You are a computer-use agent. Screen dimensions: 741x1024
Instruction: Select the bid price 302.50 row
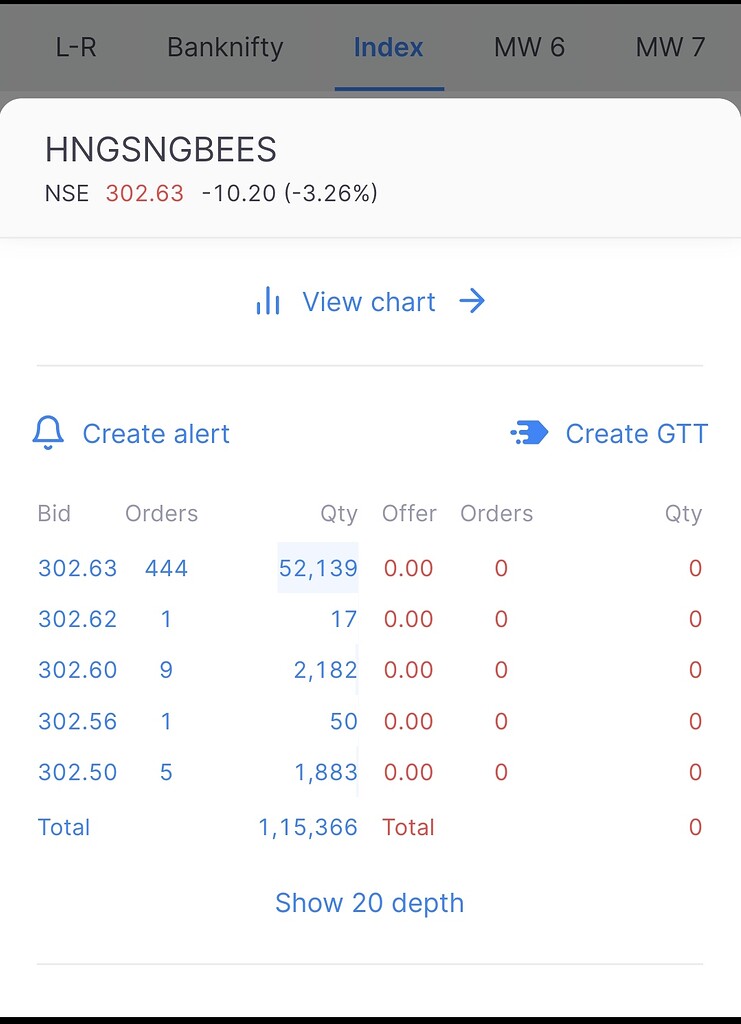coord(77,771)
